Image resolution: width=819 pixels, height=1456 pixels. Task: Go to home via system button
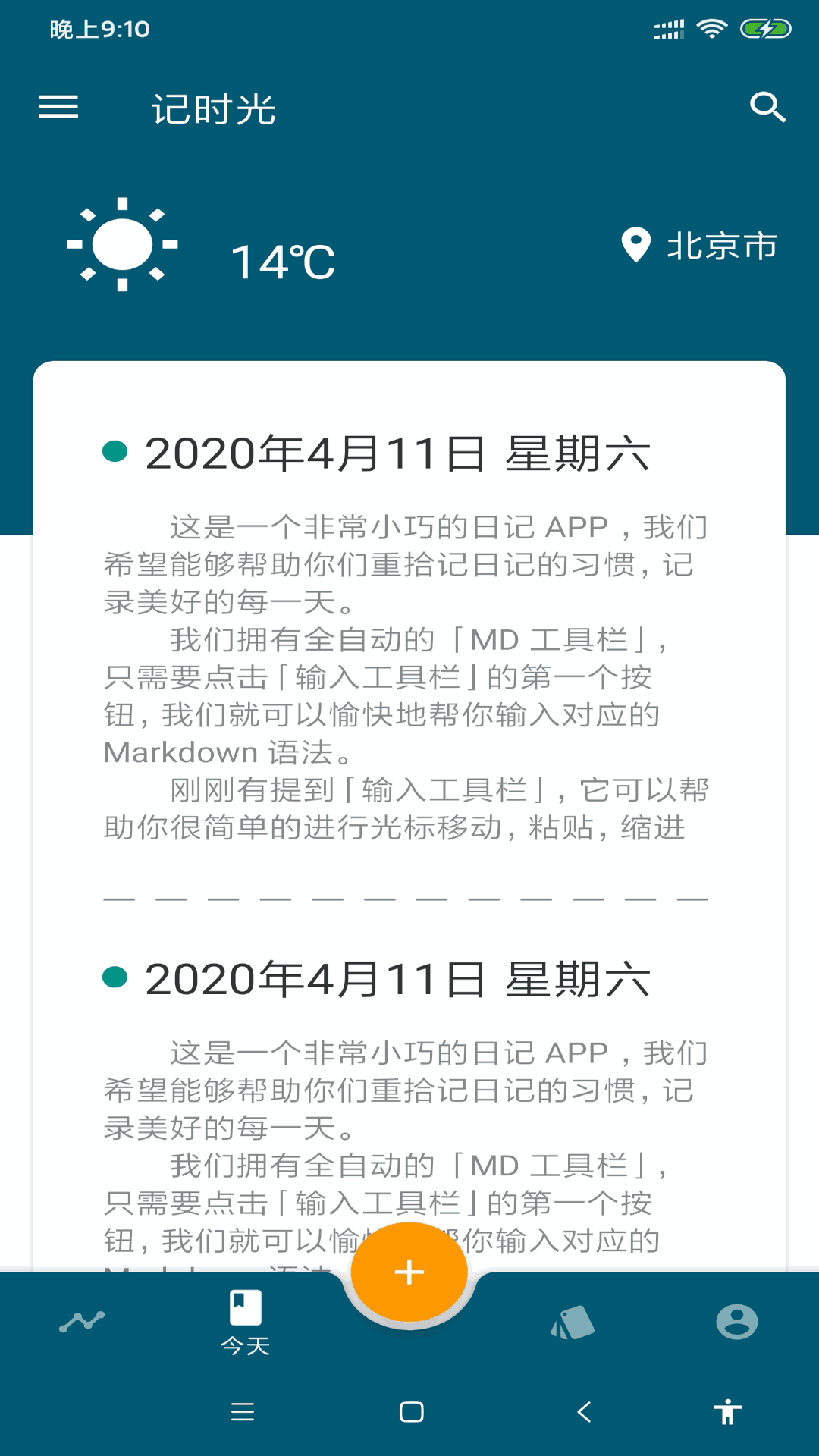click(x=411, y=1411)
